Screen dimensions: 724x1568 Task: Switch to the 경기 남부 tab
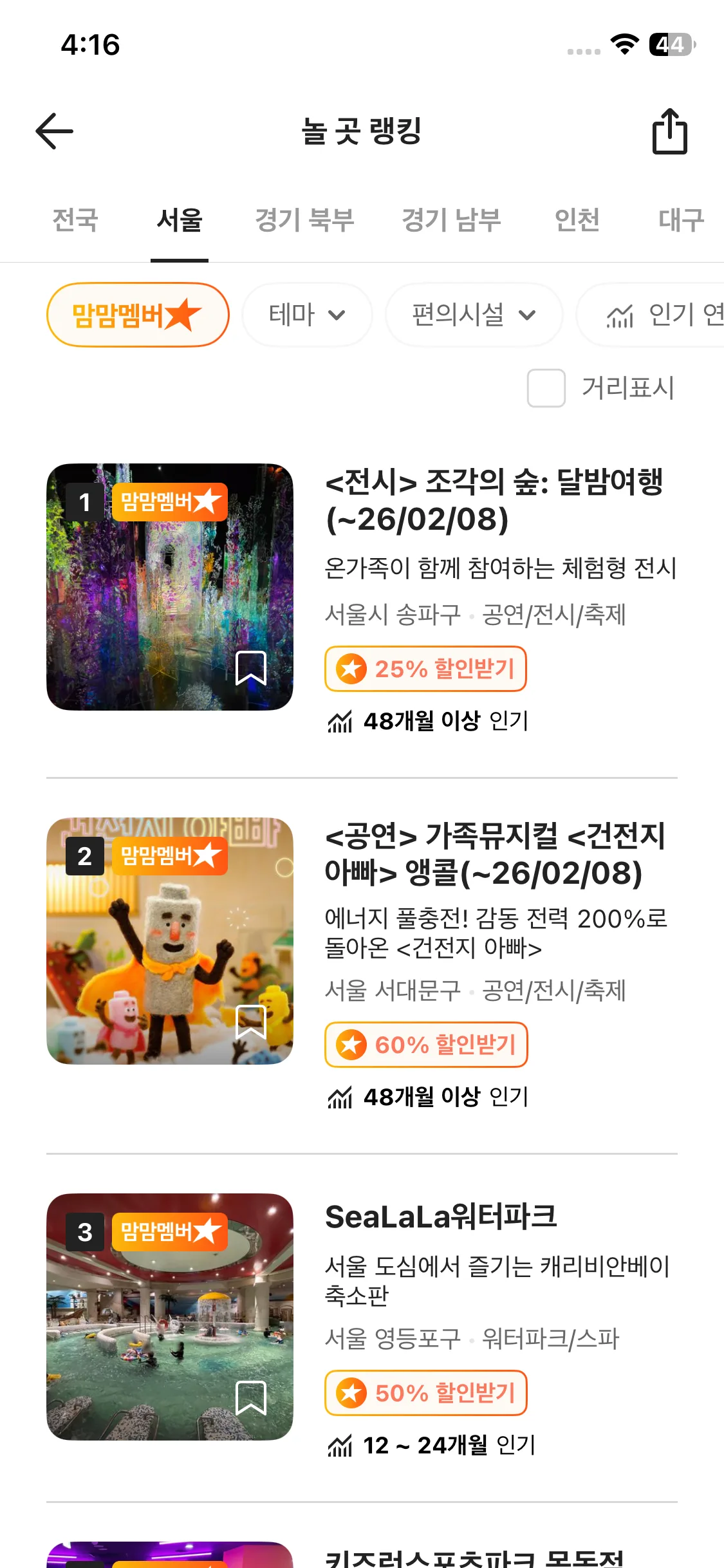(x=451, y=220)
